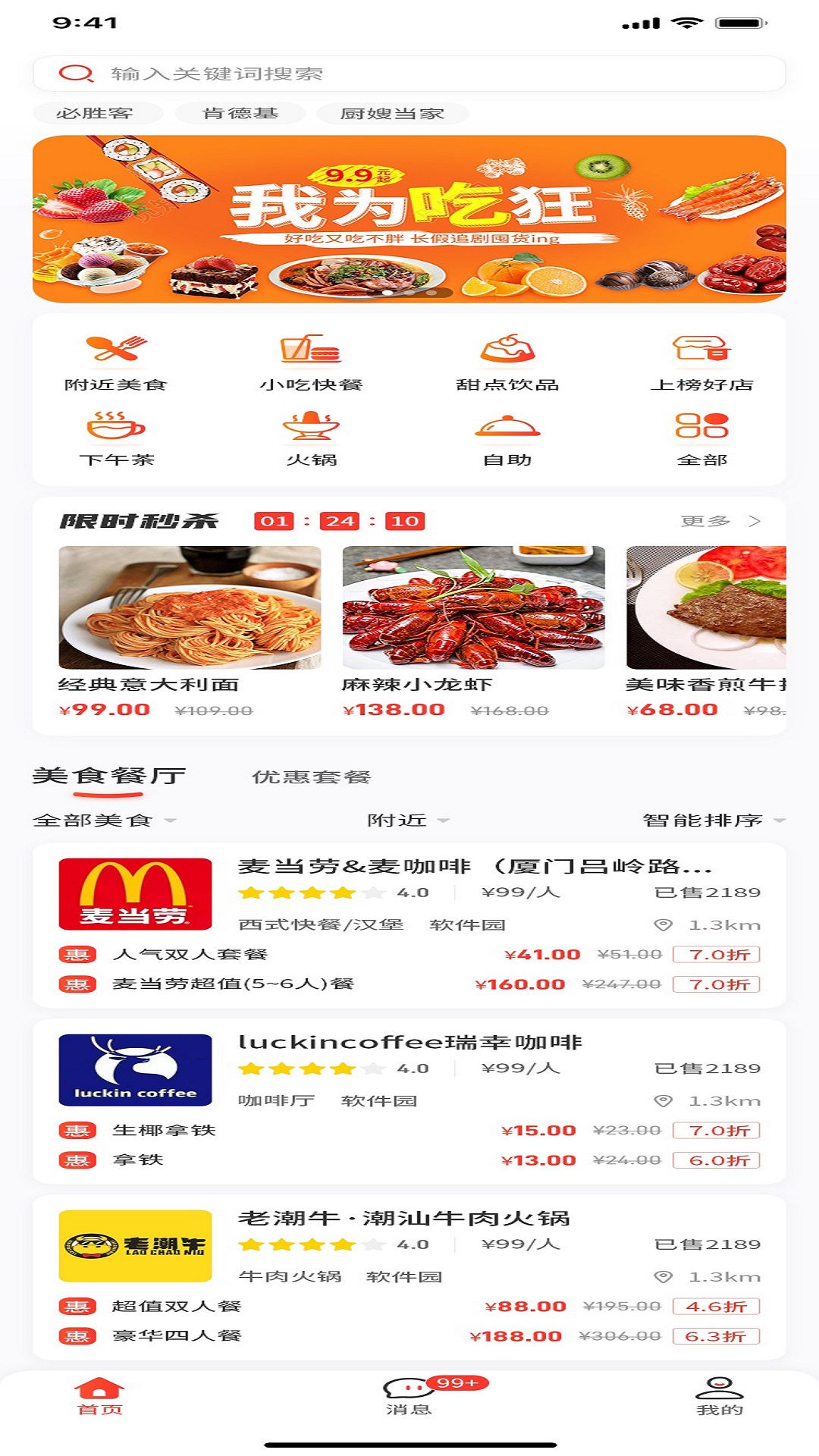Select the 厨嫂当家 search chip

tap(392, 114)
